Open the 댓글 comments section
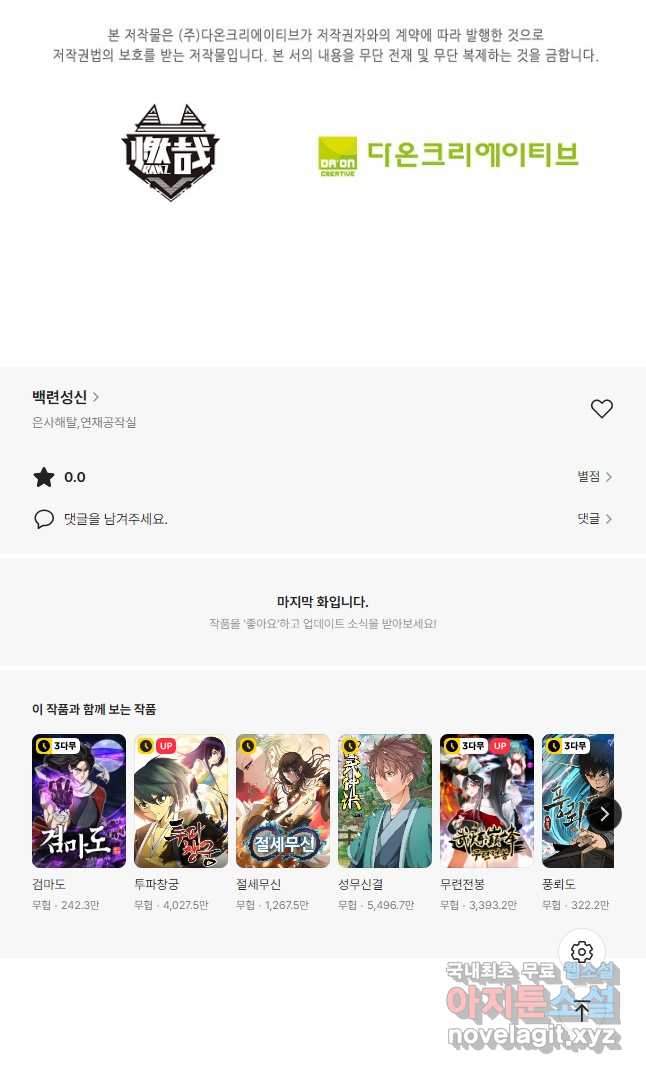 click(x=594, y=519)
